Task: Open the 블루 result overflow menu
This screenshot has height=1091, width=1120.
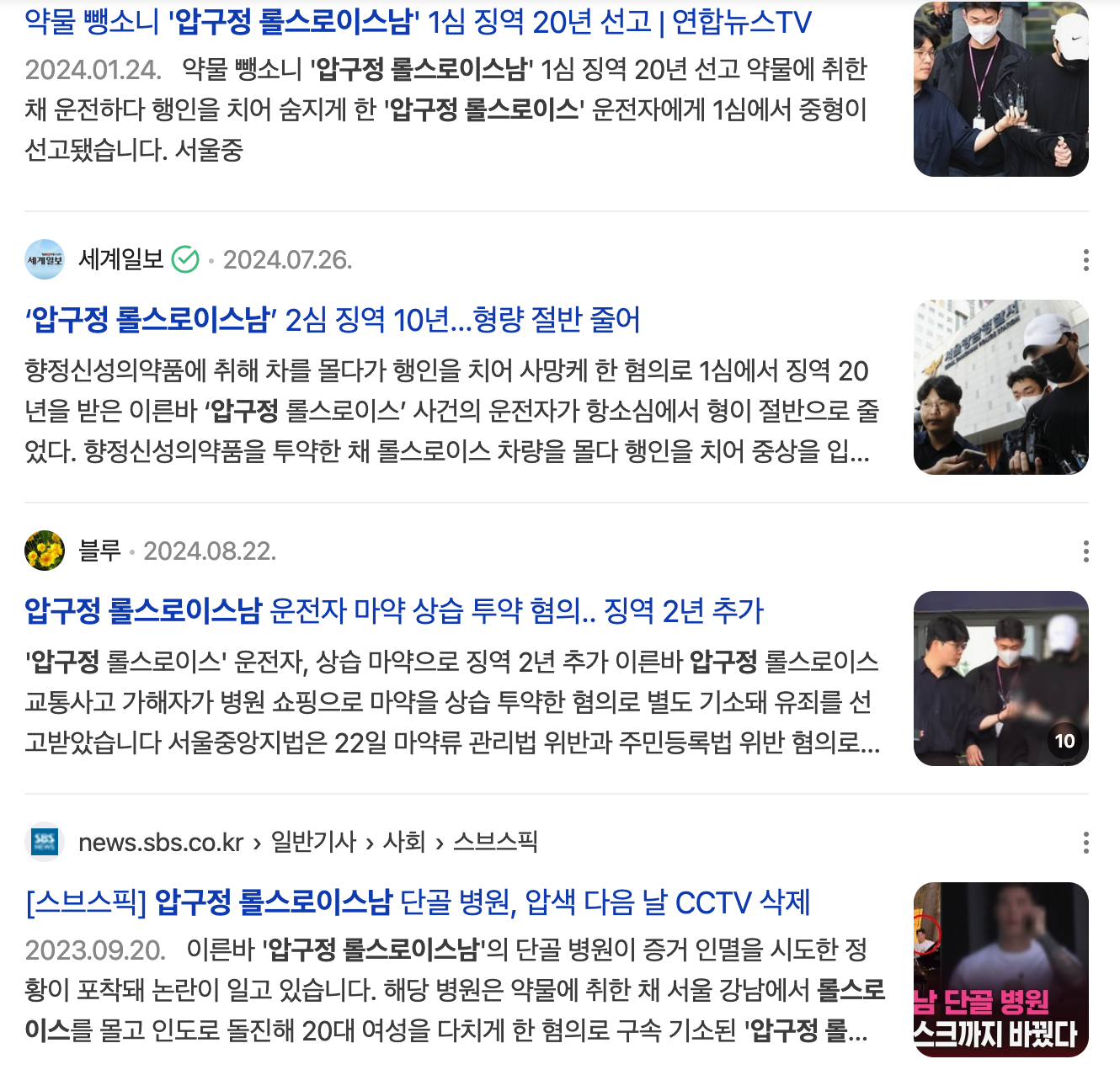Action: tap(1085, 551)
